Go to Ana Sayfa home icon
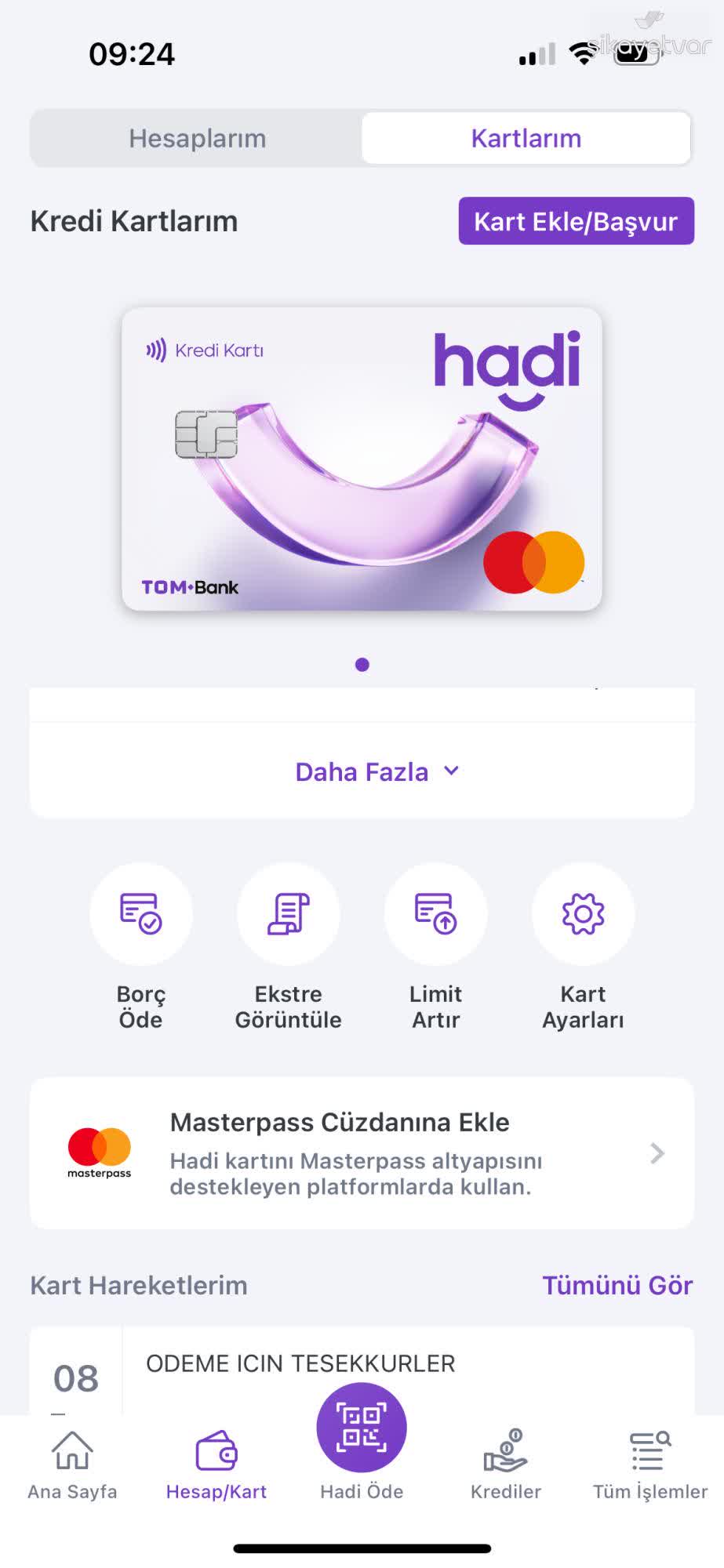This screenshot has height=1568, width=724. point(72,1454)
